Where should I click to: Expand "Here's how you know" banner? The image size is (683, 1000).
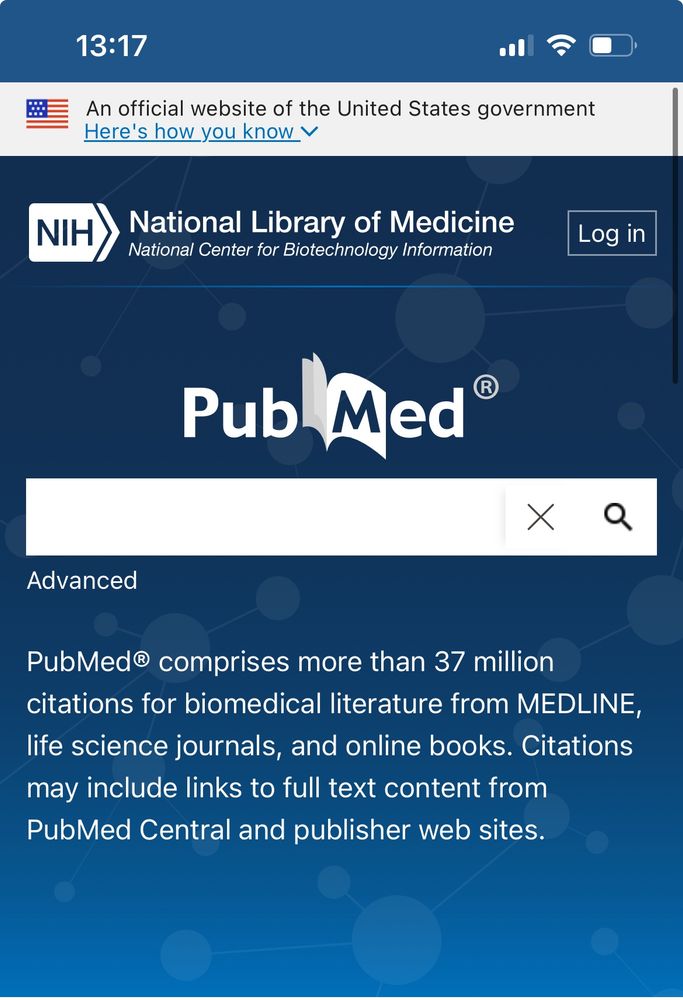[201, 131]
